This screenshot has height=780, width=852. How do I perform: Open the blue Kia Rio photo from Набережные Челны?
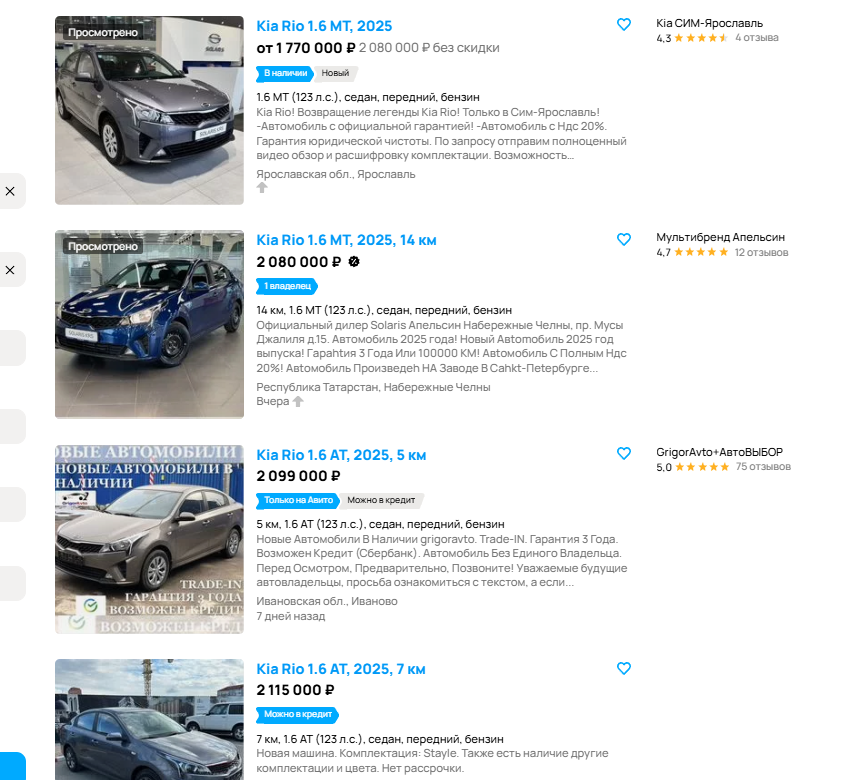[149, 324]
